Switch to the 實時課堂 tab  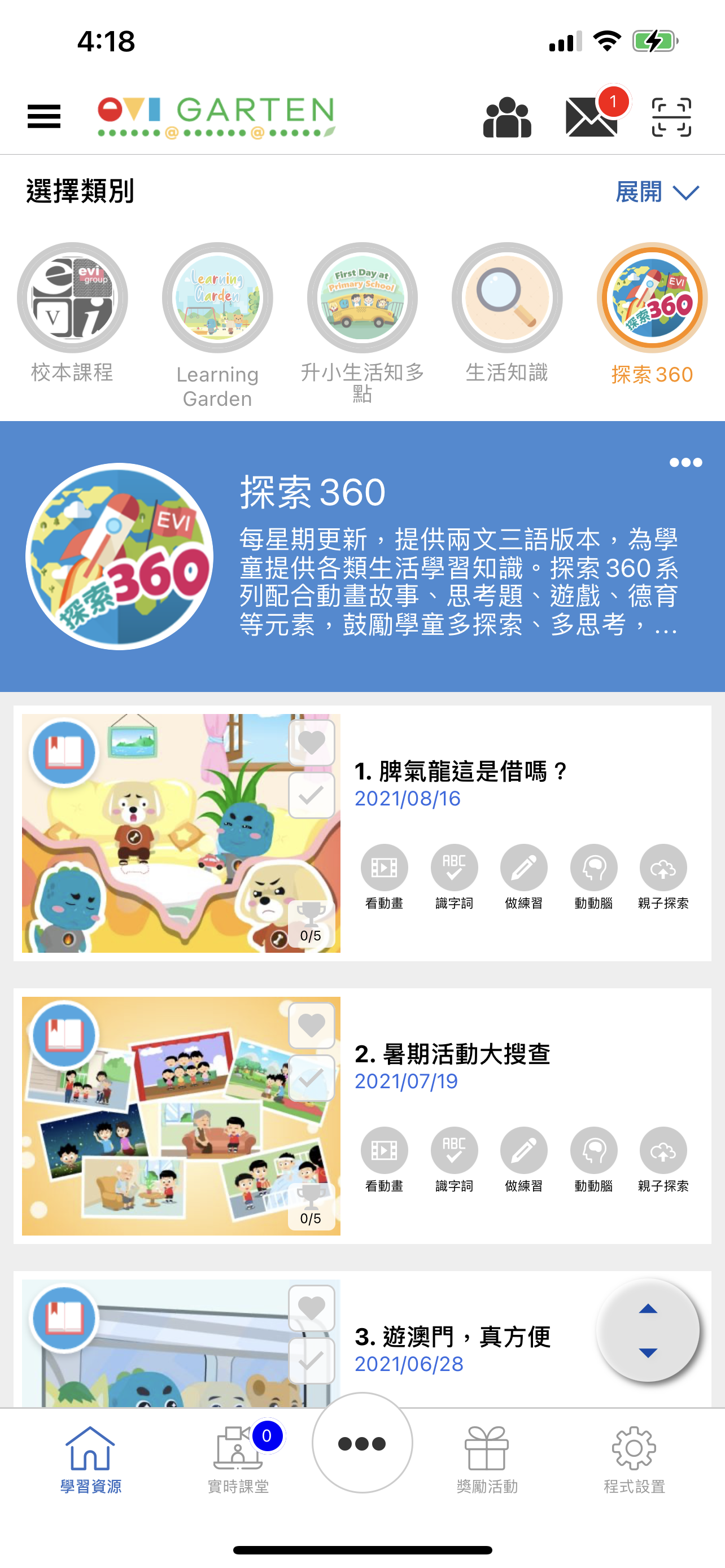[x=238, y=1458]
